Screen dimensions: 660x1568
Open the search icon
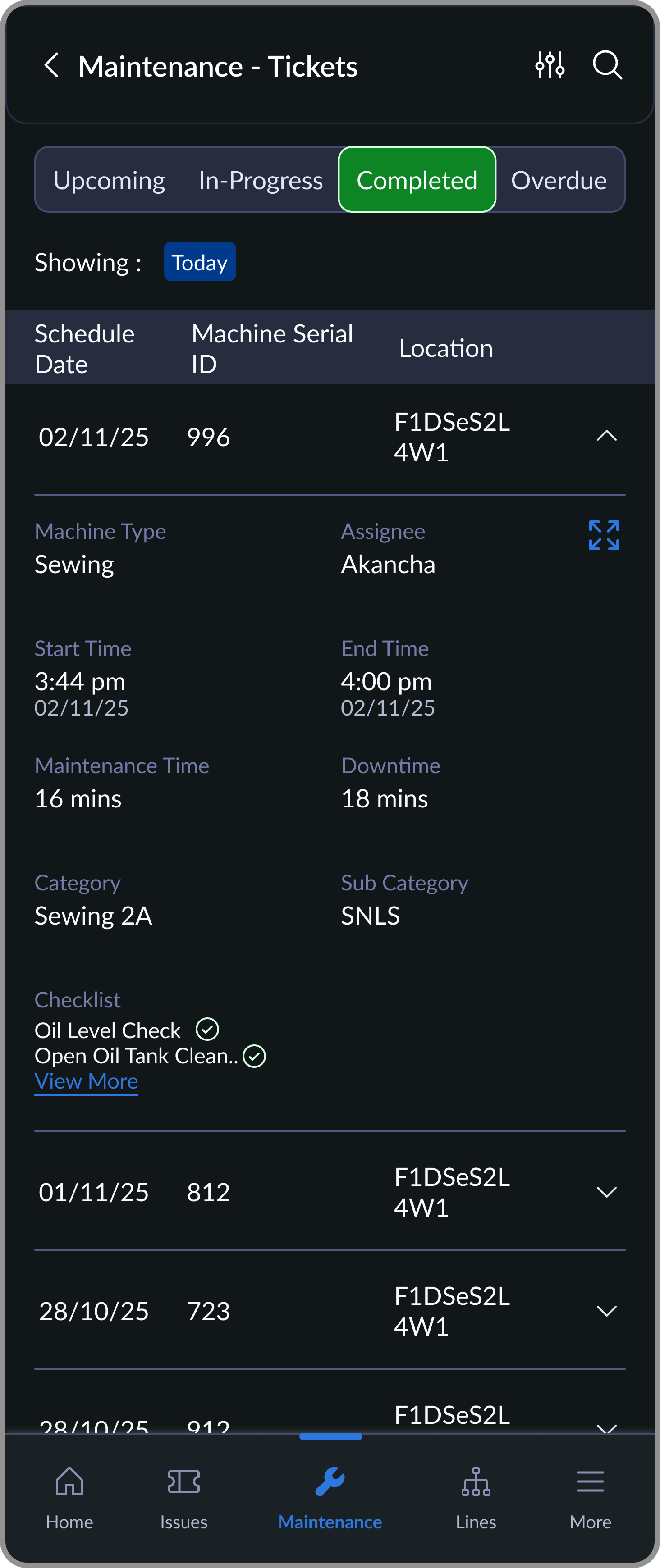[607, 65]
